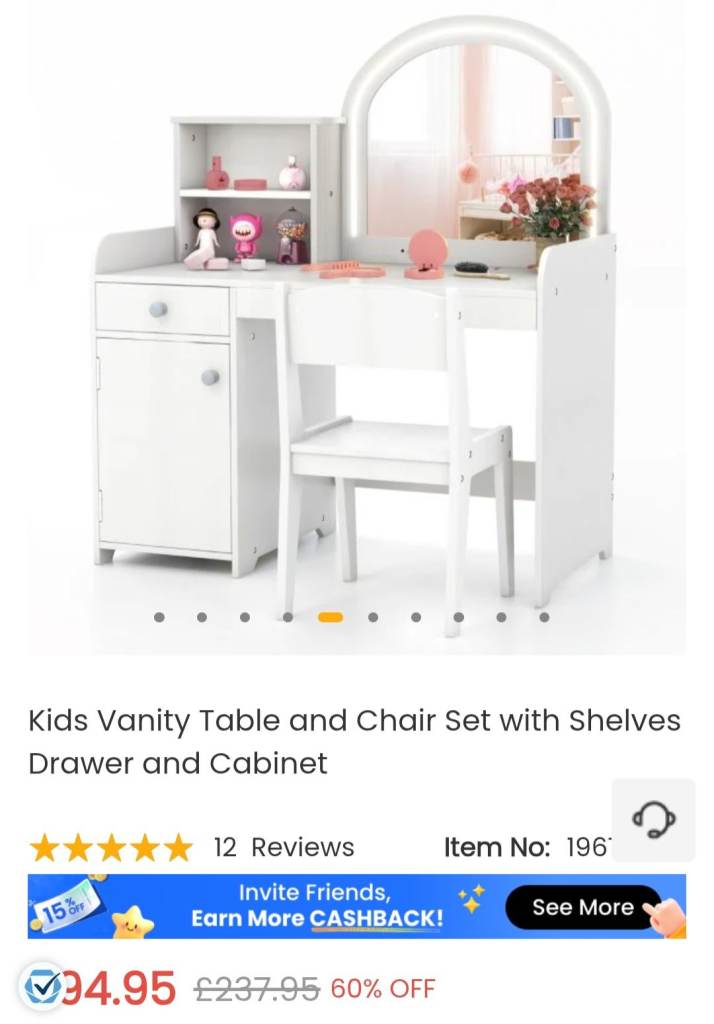Viewport: 714px width, 1024px height.
Task: Jump to the last image indicator dot
Action: 544,617
